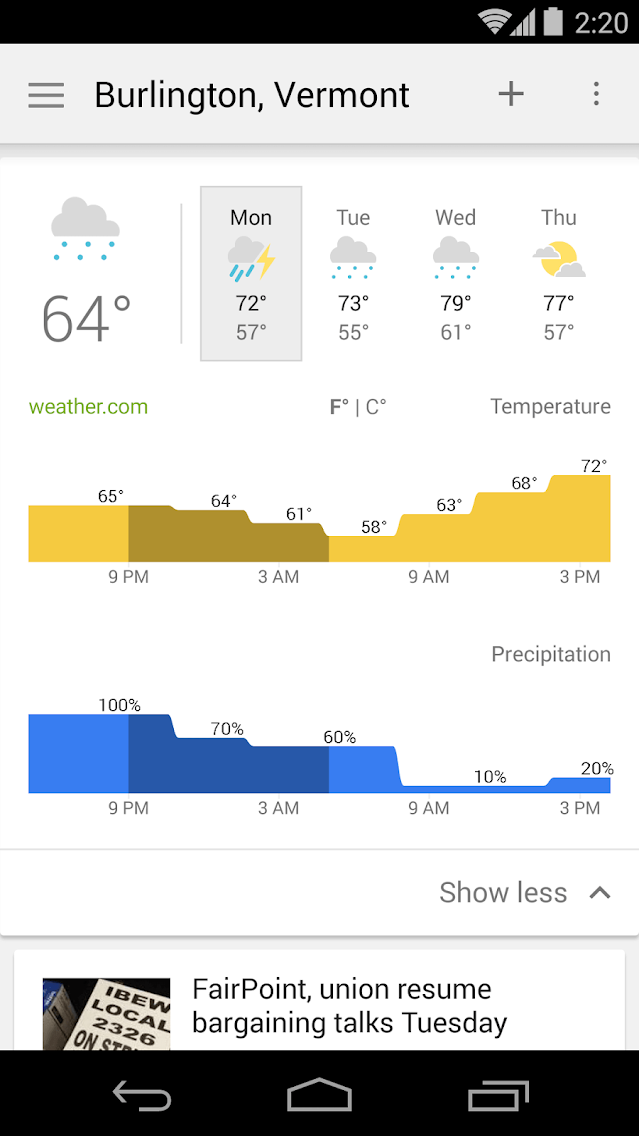This screenshot has height=1136, width=639.
Task: View Wednesday's forecast
Action: pos(456,273)
